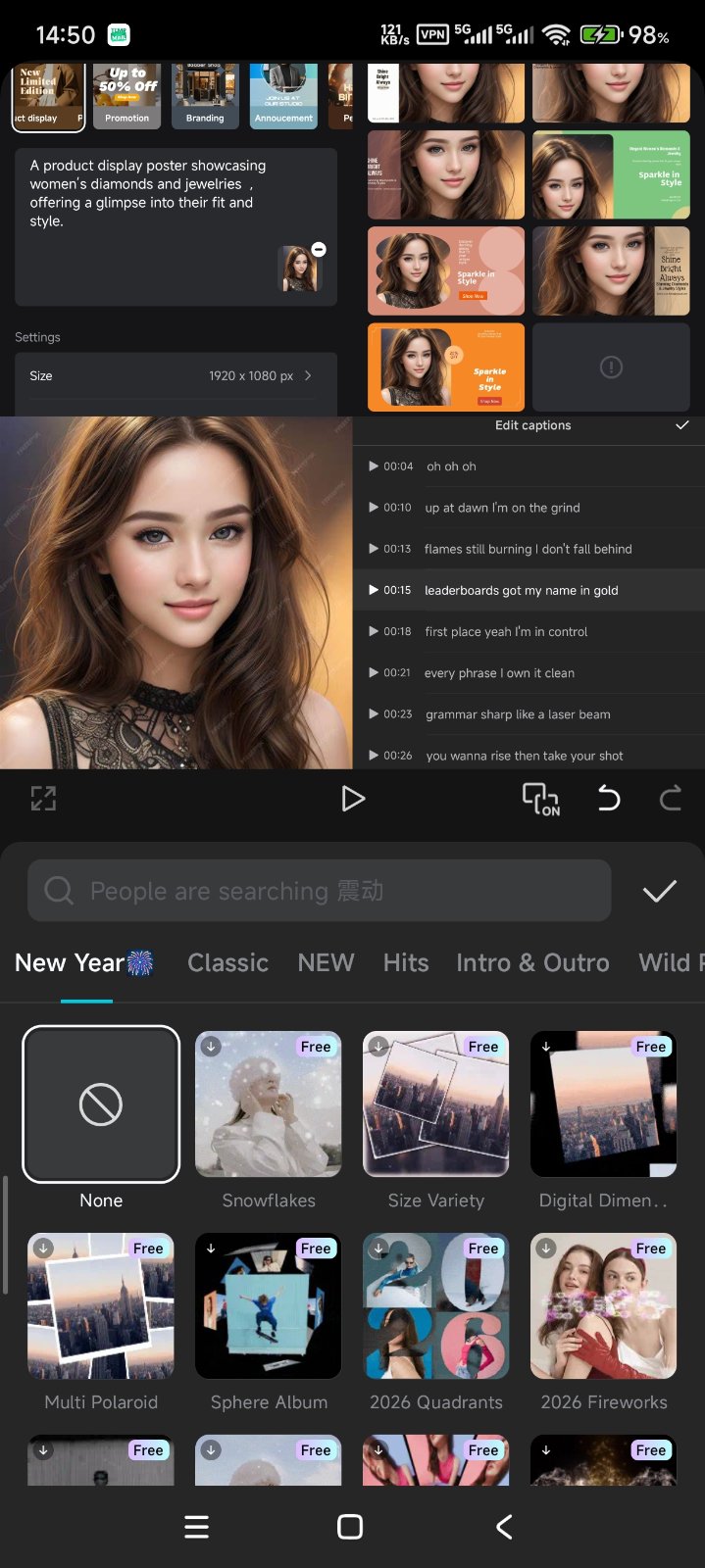The image size is (705, 1568).
Task: Select the None effect option
Action: coord(101,1104)
